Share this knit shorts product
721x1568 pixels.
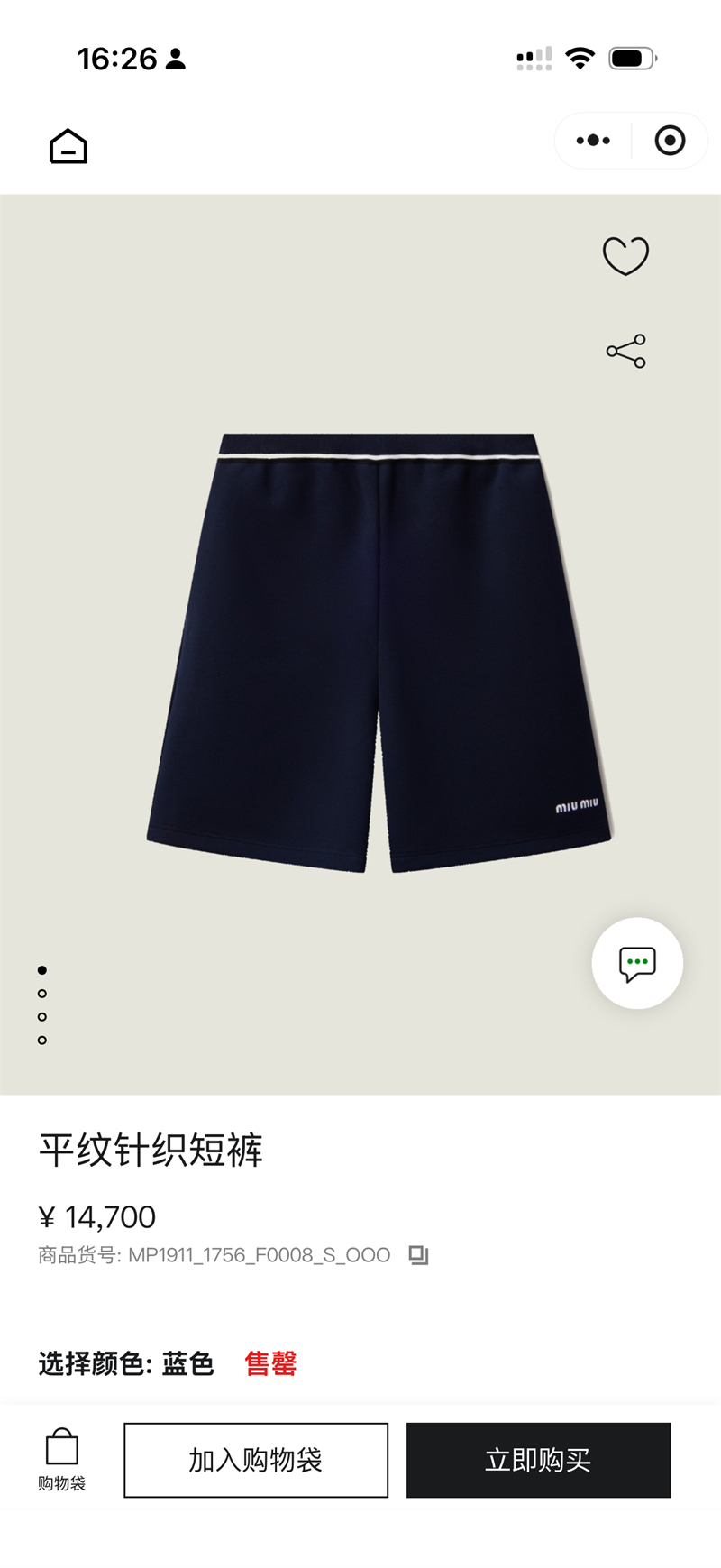point(625,351)
